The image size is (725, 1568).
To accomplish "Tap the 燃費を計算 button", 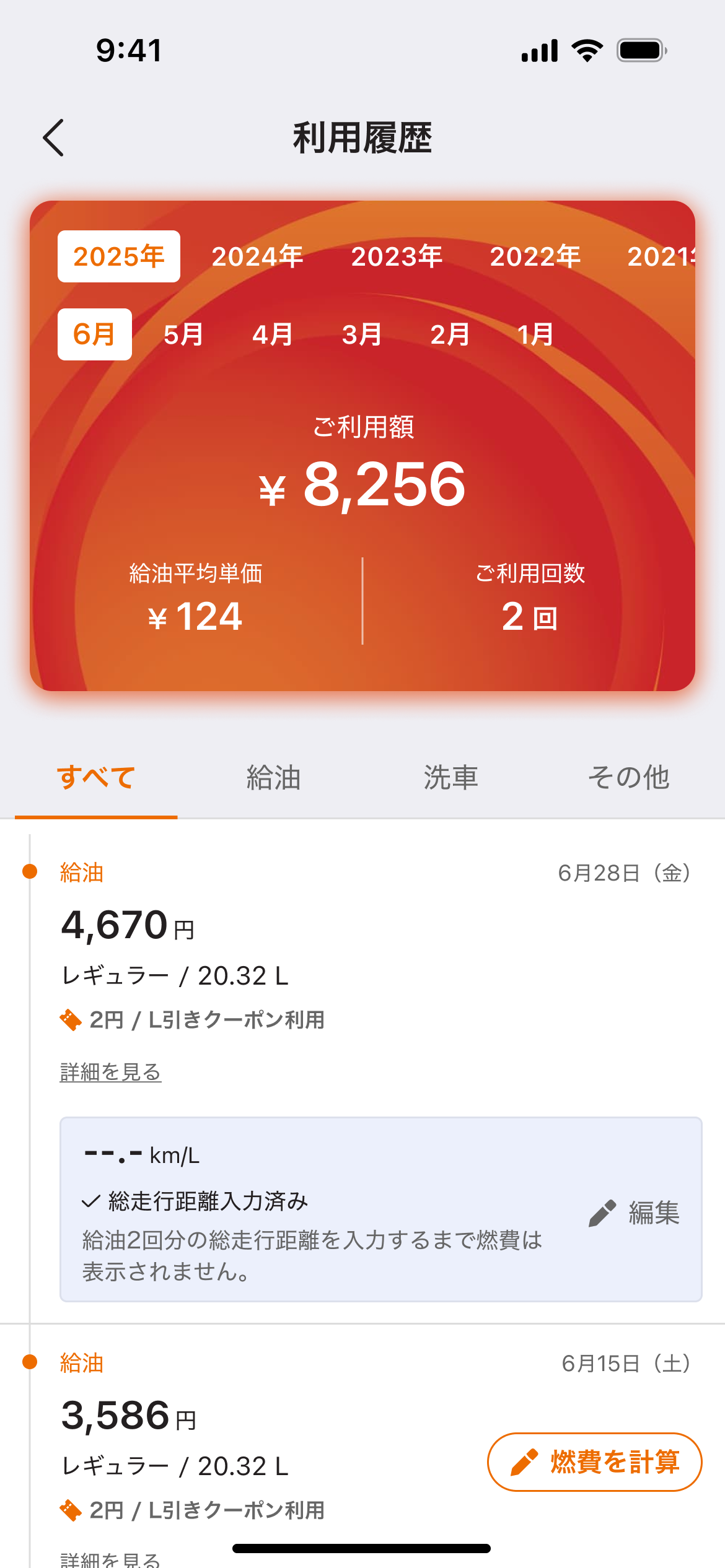I will (x=594, y=1462).
